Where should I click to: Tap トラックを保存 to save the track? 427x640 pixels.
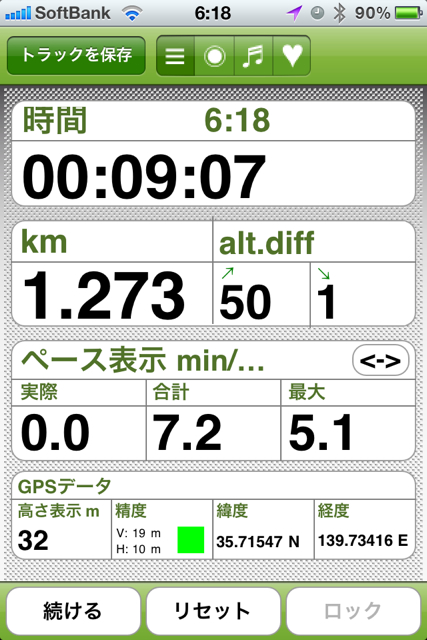(76, 55)
